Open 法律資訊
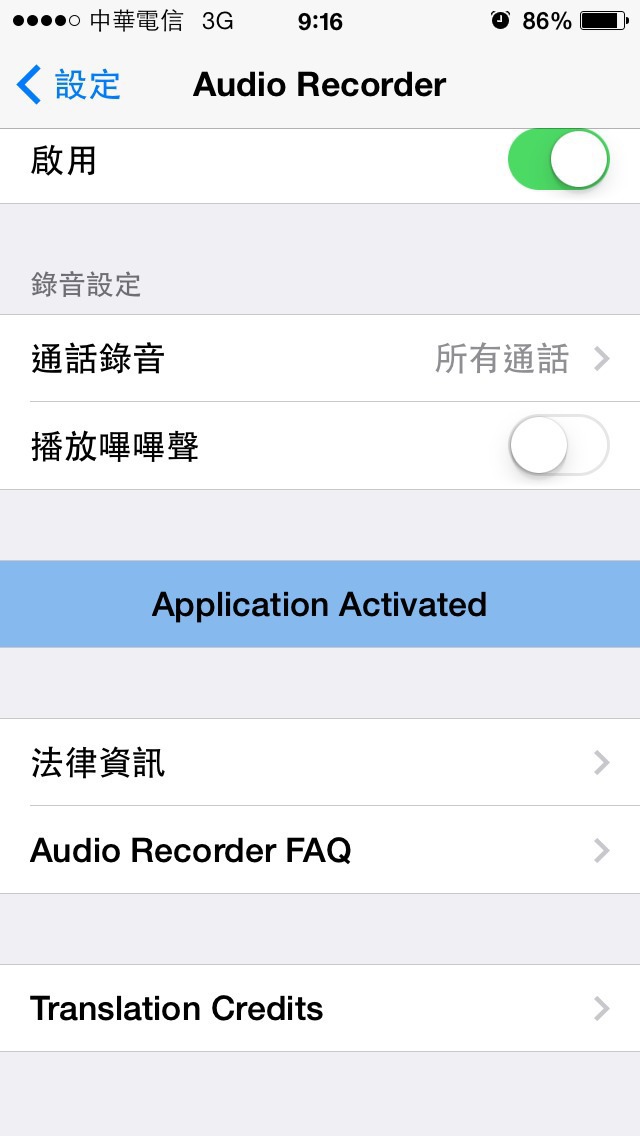 click(x=320, y=763)
